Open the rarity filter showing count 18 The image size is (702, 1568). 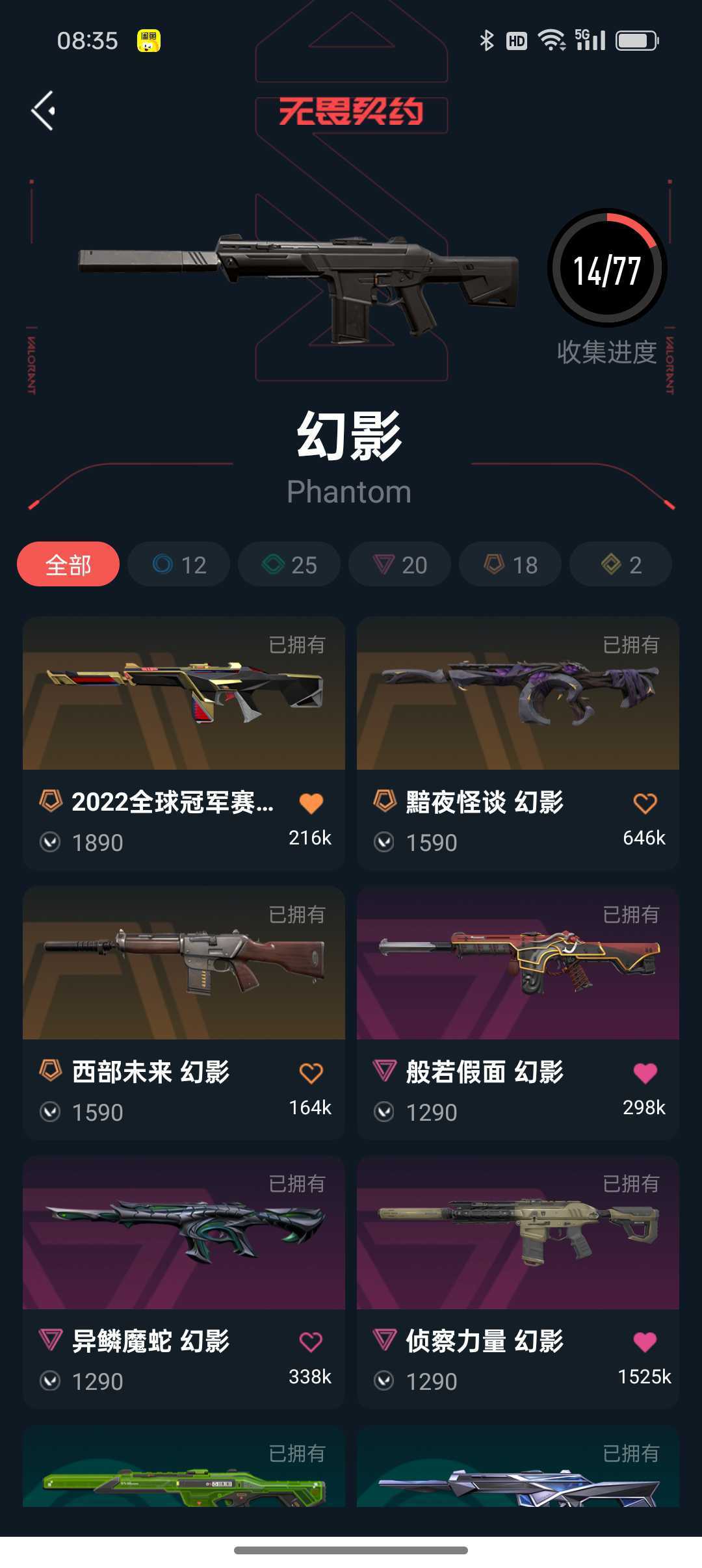pyautogui.click(x=510, y=564)
